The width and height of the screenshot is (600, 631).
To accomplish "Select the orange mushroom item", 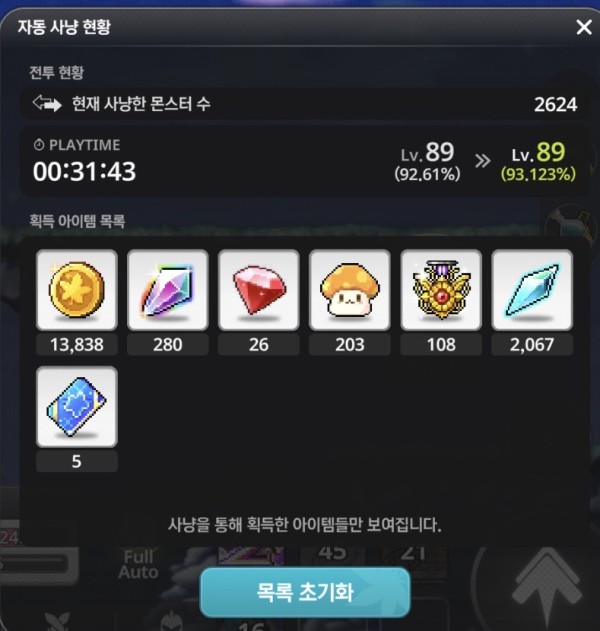I will point(350,290).
